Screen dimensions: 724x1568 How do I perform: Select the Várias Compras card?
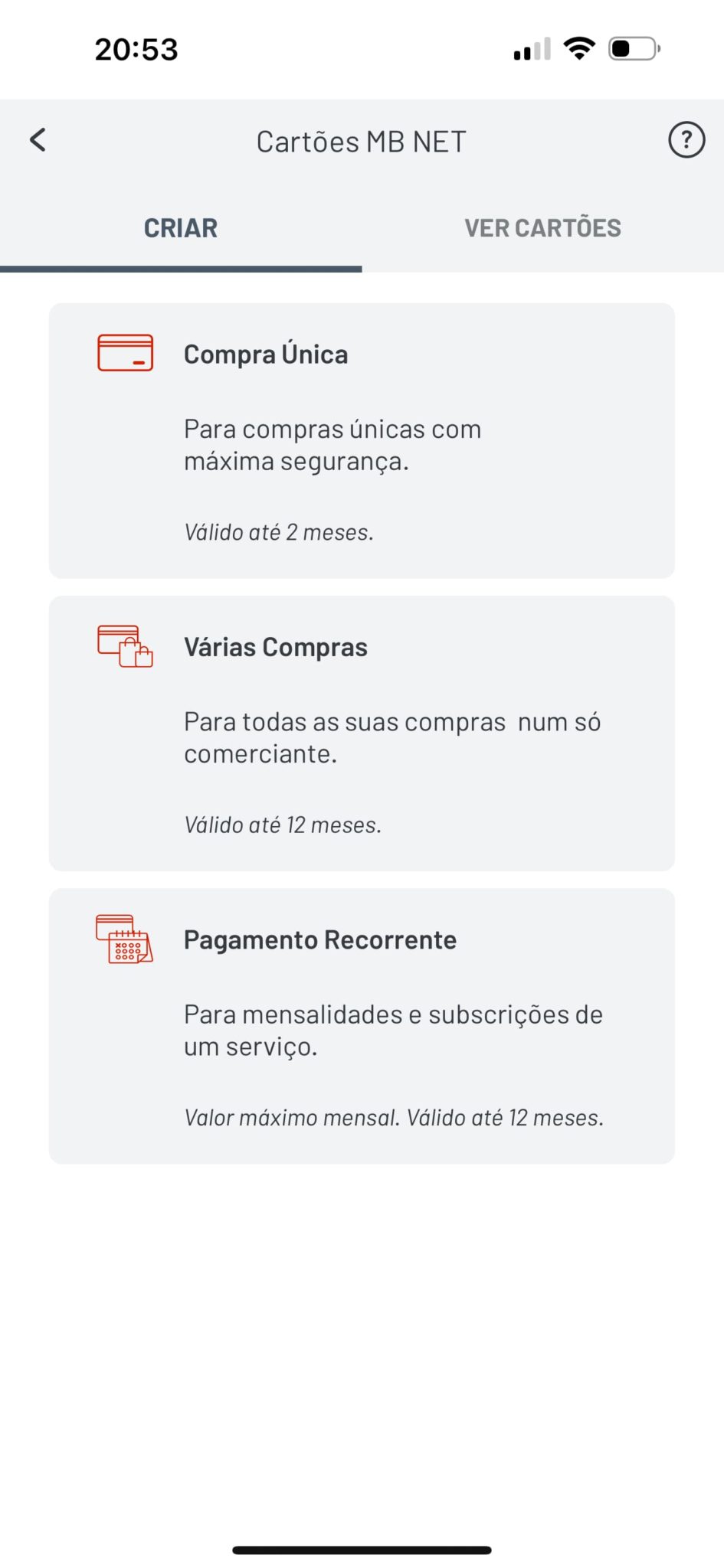(x=362, y=731)
